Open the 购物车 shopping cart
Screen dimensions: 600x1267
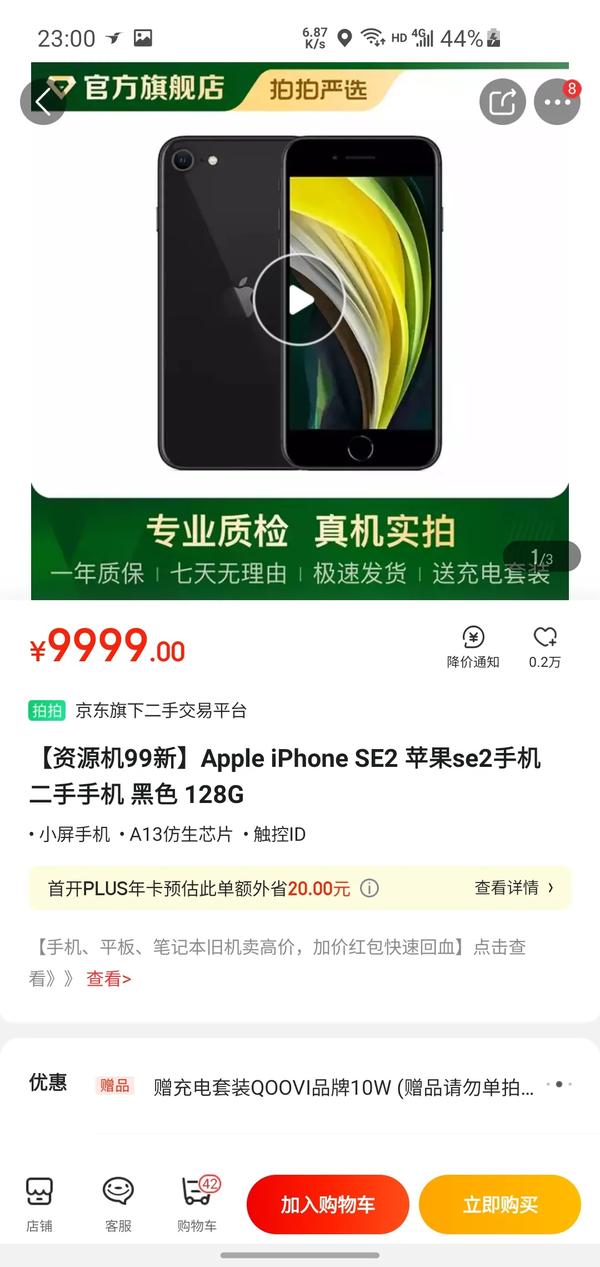click(197, 1203)
